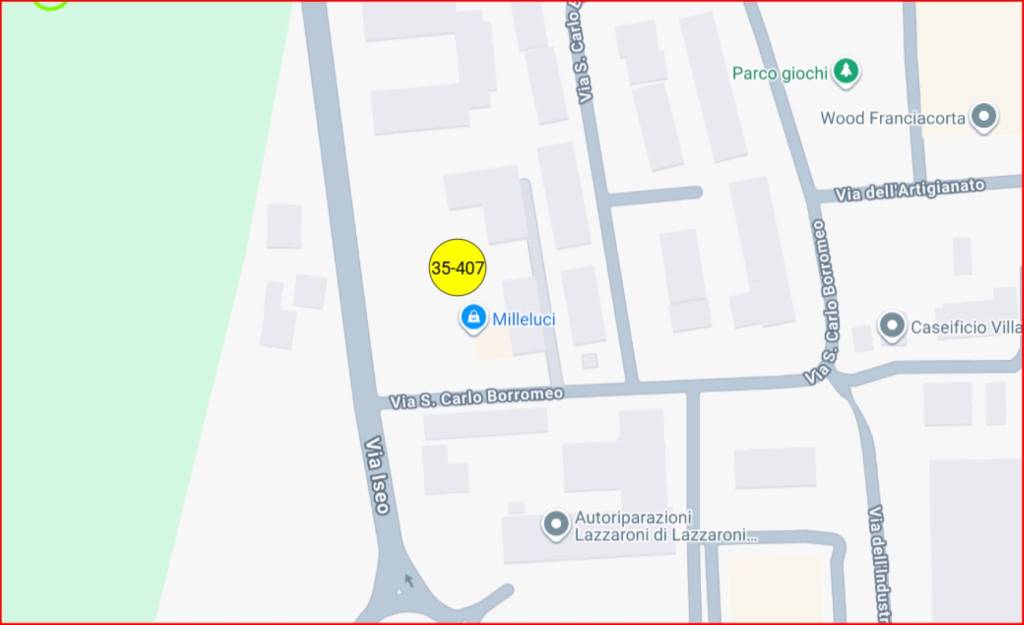Tap the Parco giochi park pin

click(x=847, y=72)
